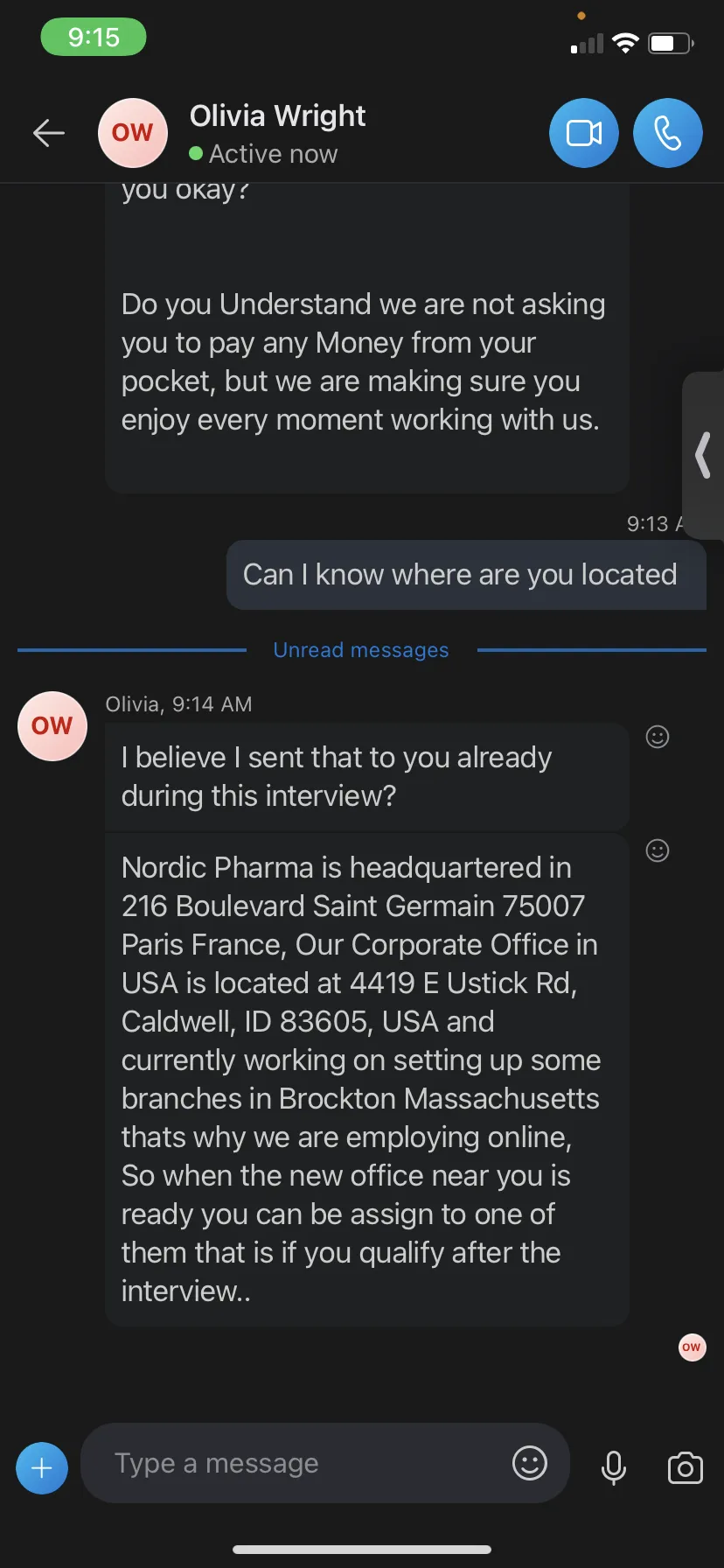The height and width of the screenshot is (1568, 724).
Task: Open the emoji picker in message box
Action: (x=530, y=1463)
